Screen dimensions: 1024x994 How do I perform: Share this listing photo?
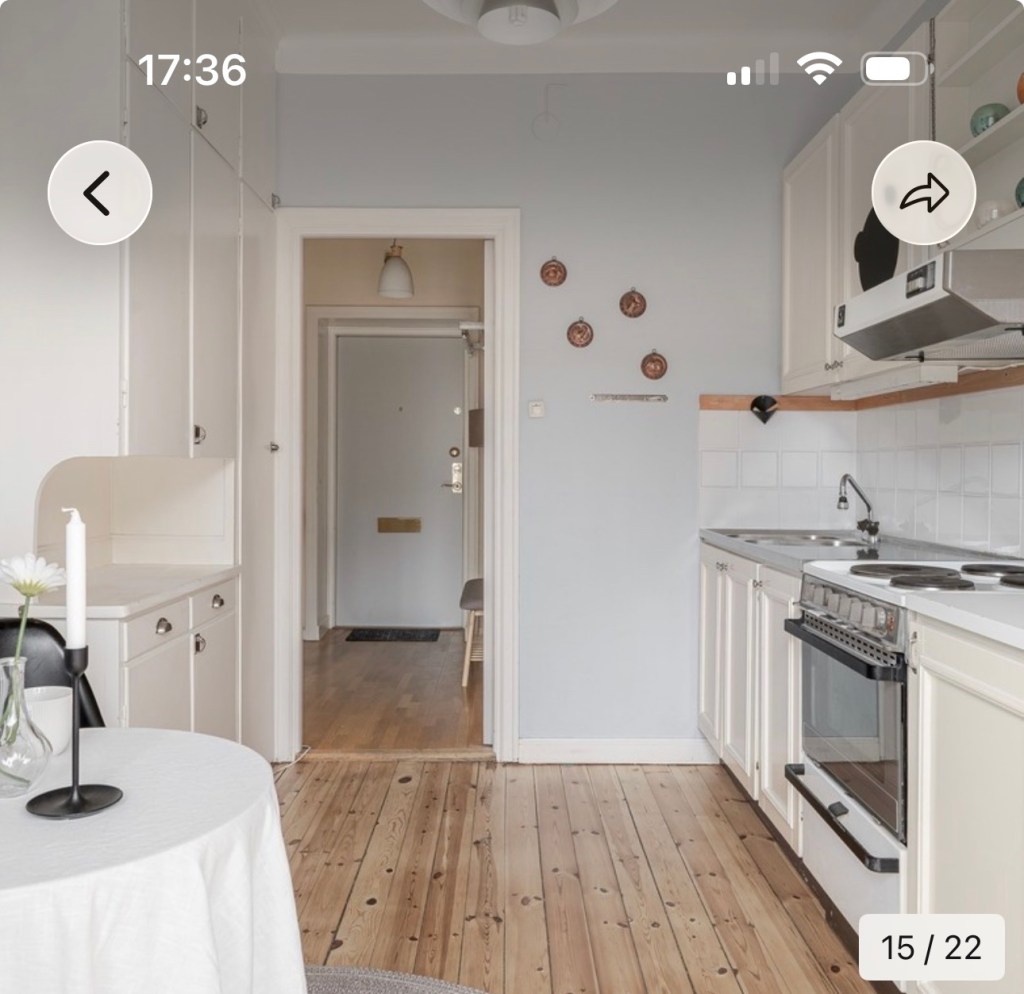pos(923,193)
